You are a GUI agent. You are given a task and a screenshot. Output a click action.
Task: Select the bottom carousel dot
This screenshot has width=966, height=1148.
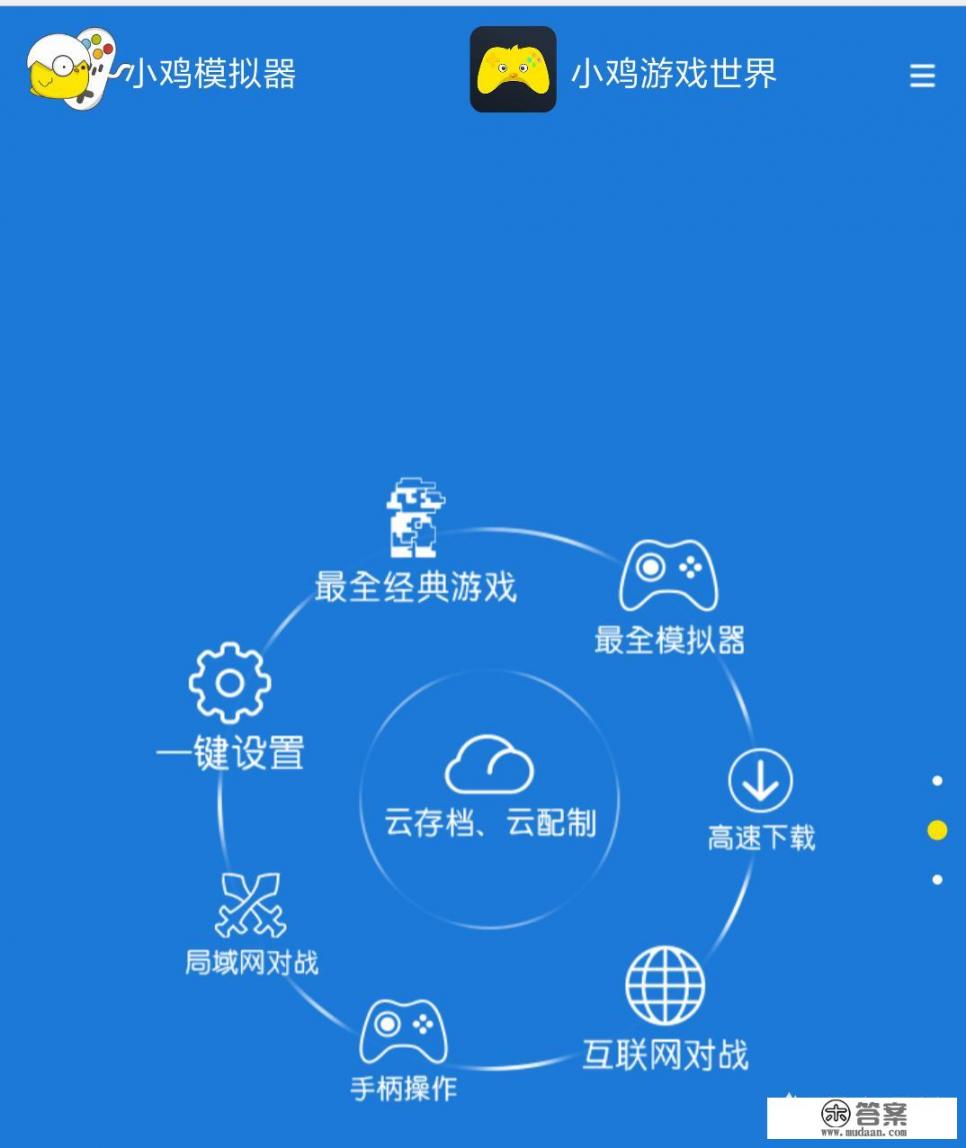click(937, 880)
